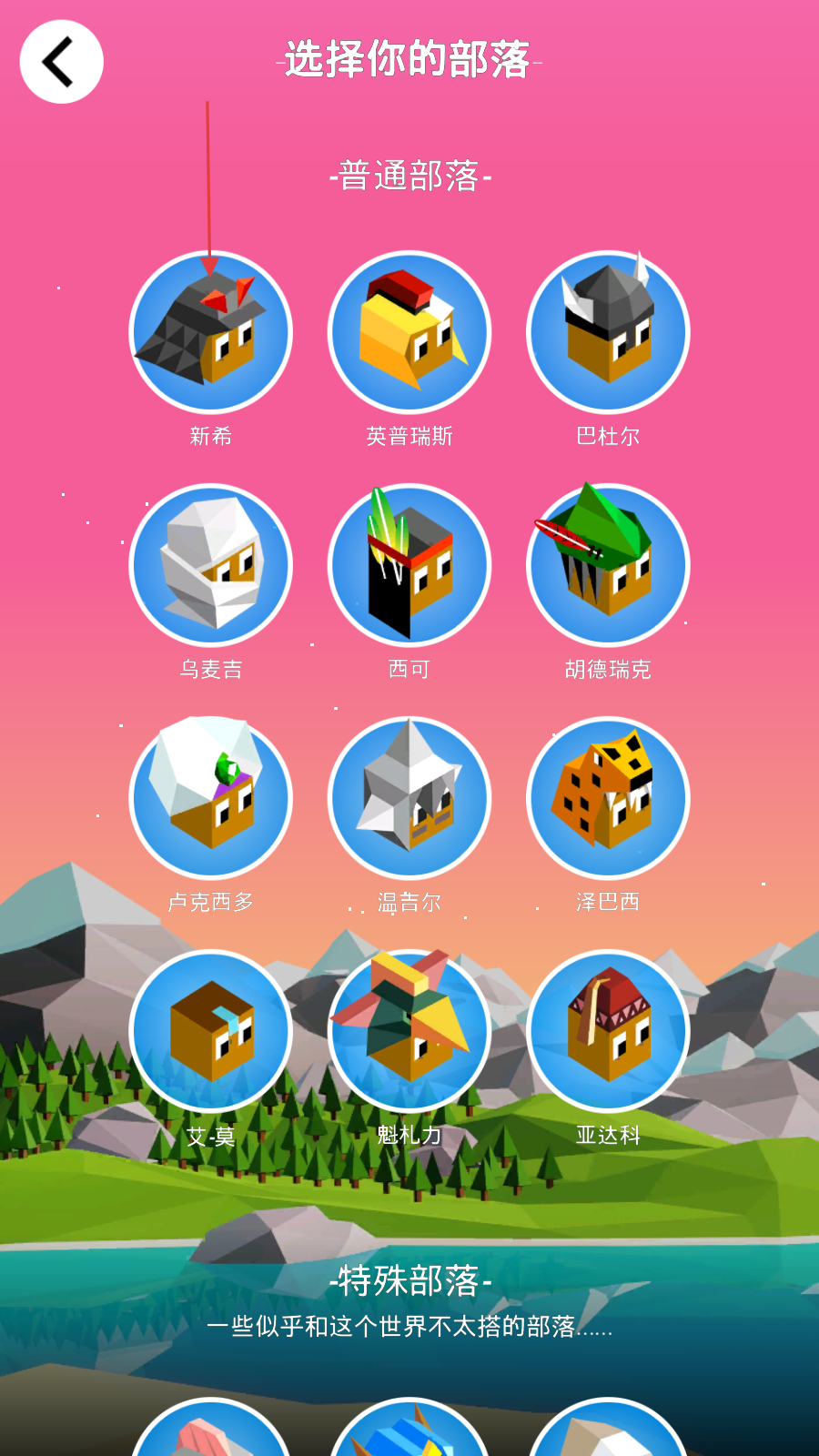
Task: Tap the 卢克西多 tribe avatar
Action: [x=210, y=799]
